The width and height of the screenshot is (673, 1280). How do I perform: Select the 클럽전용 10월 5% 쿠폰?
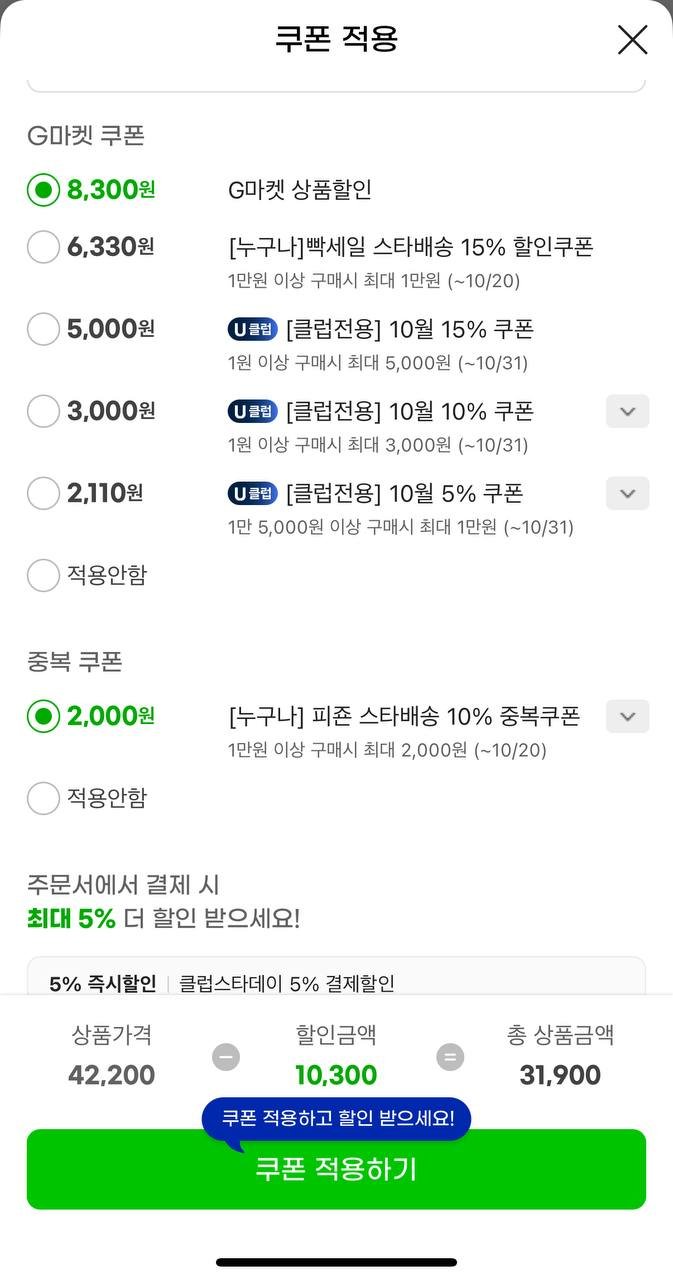point(43,492)
